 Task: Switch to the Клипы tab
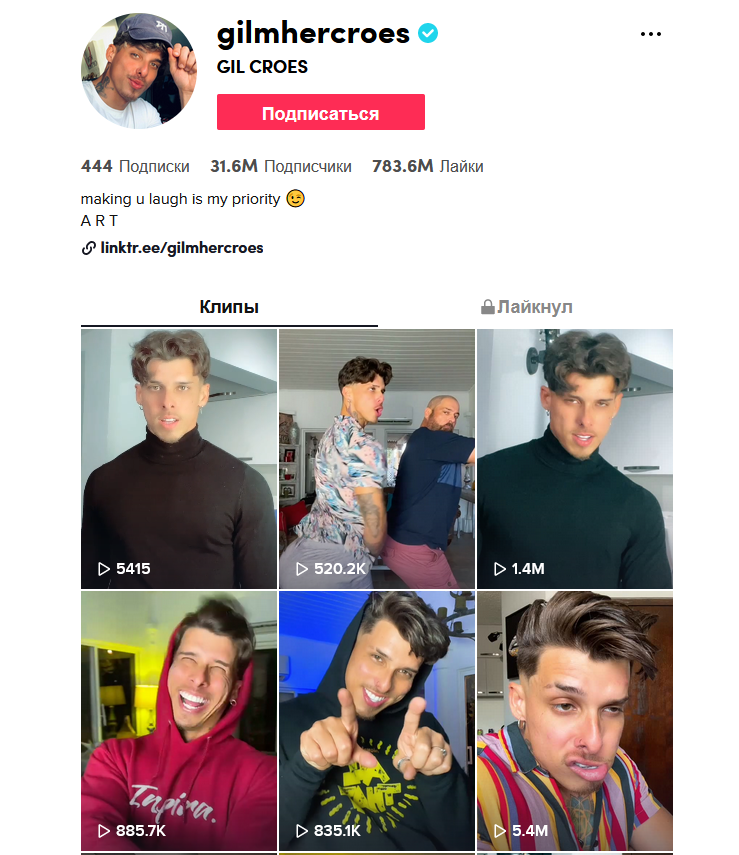(x=229, y=307)
